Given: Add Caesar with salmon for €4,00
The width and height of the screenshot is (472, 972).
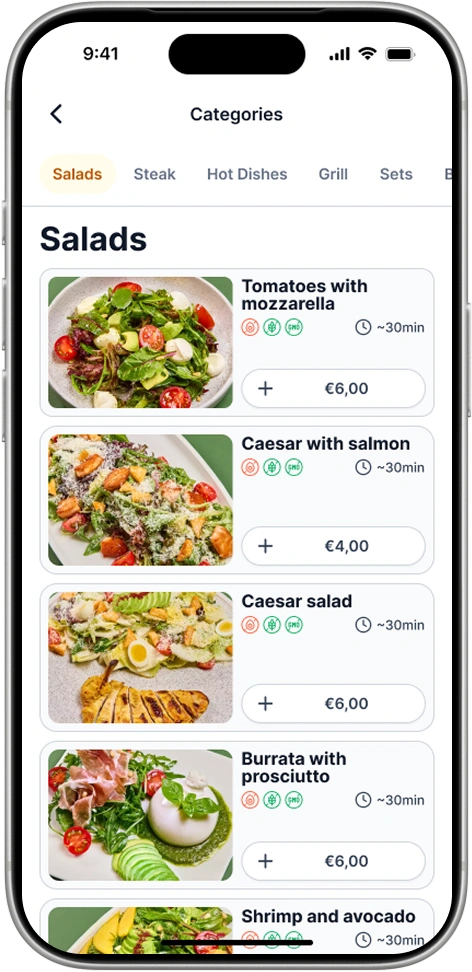Looking at the screenshot, I should point(333,546).
